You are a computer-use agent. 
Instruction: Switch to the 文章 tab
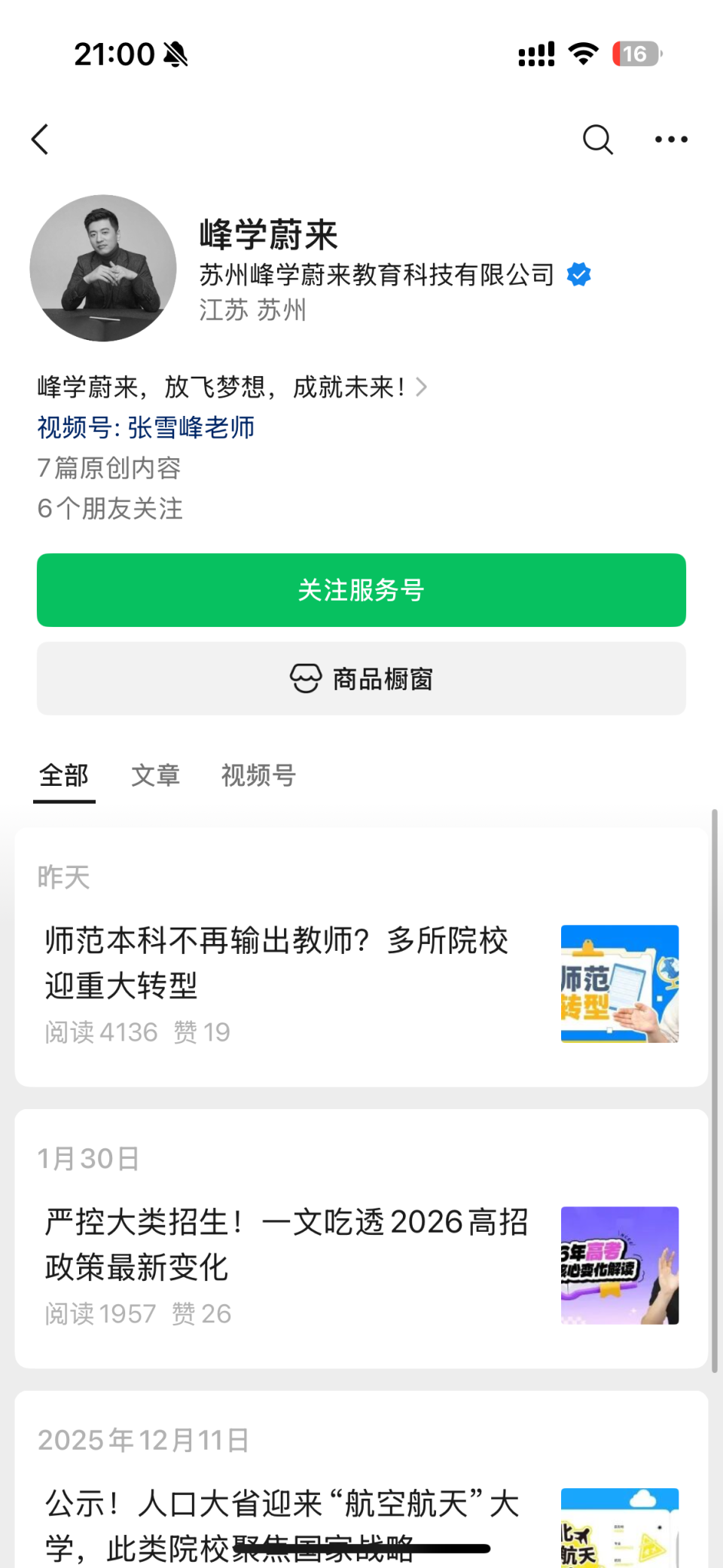click(156, 775)
